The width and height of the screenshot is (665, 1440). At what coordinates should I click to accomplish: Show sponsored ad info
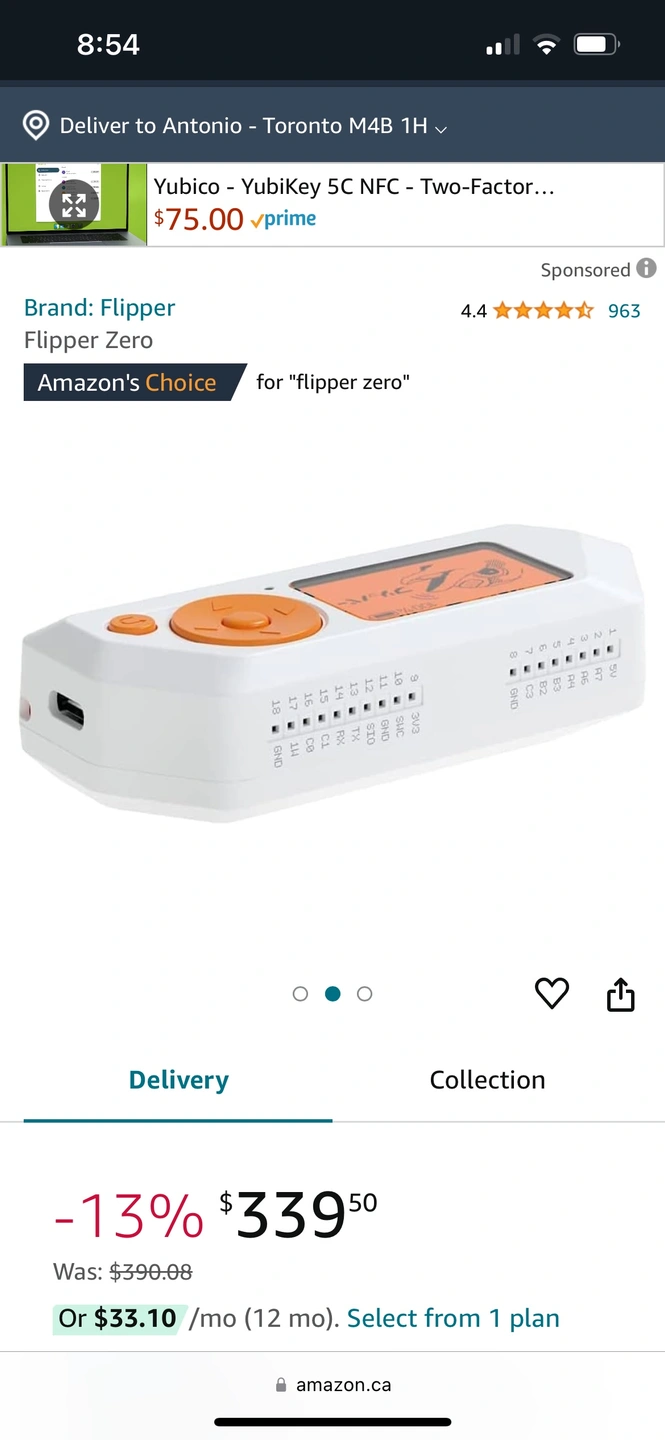coord(647,268)
